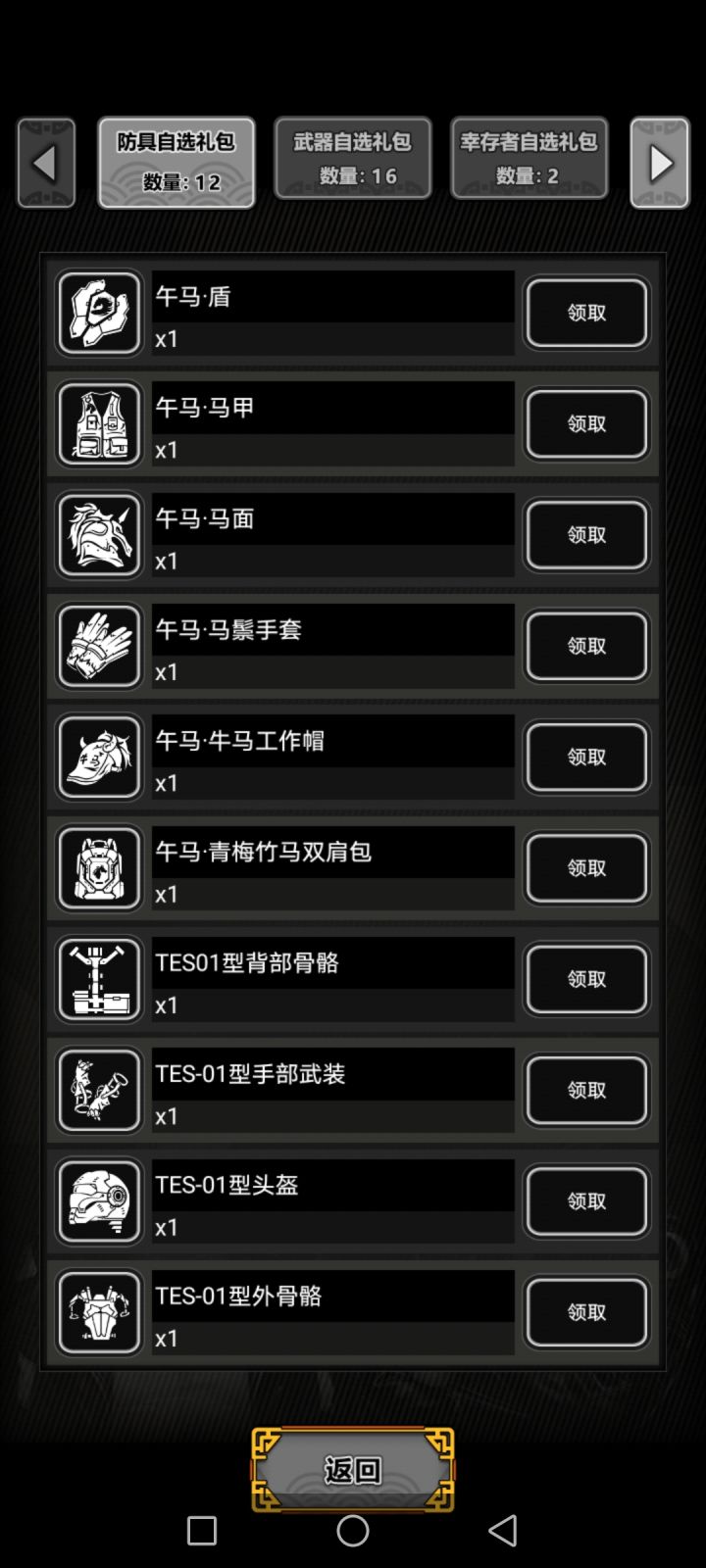
Task: Select the TES01型背部骨骼 item icon
Action: tap(98, 978)
